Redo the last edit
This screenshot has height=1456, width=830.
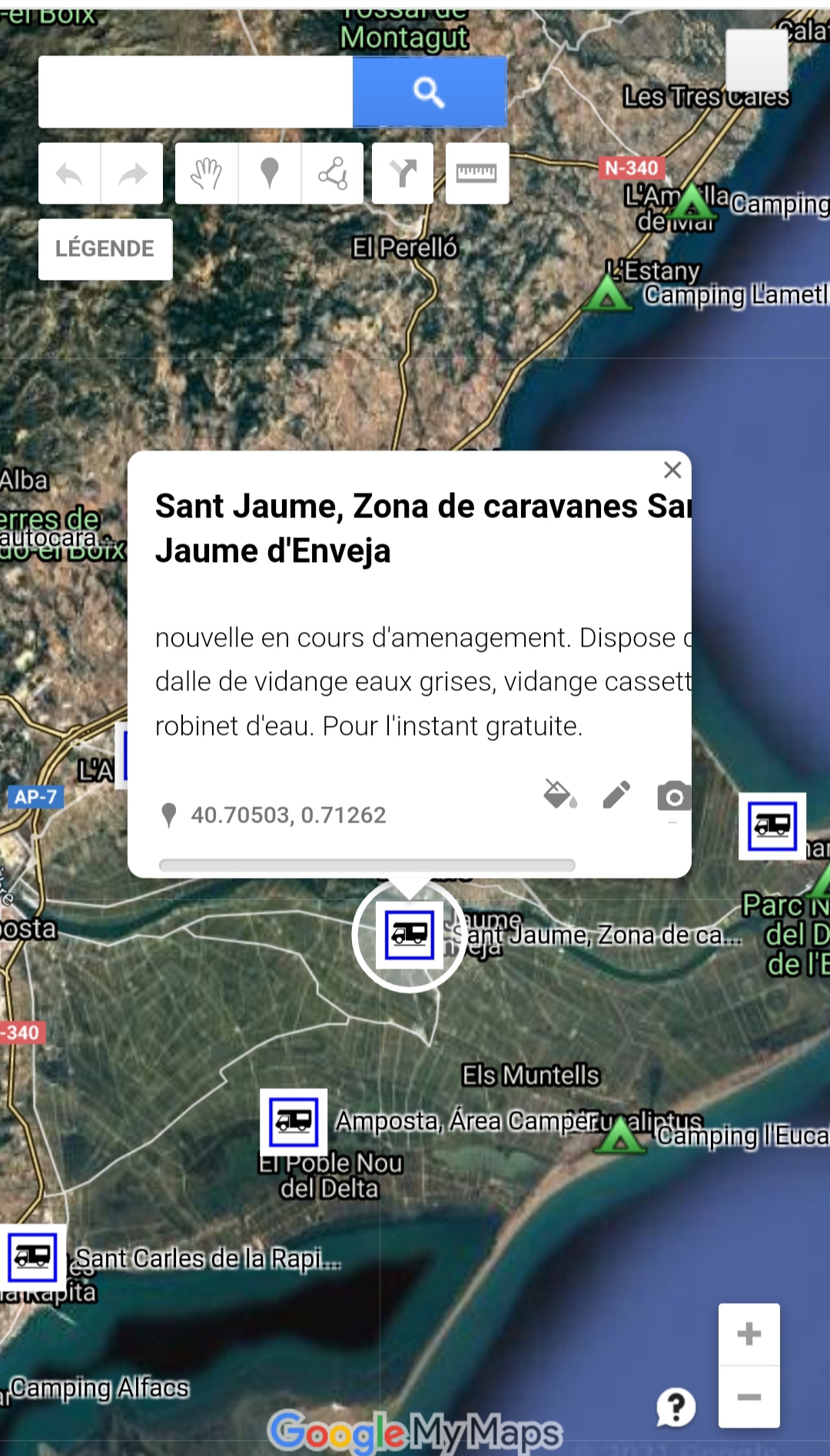[132, 174]
